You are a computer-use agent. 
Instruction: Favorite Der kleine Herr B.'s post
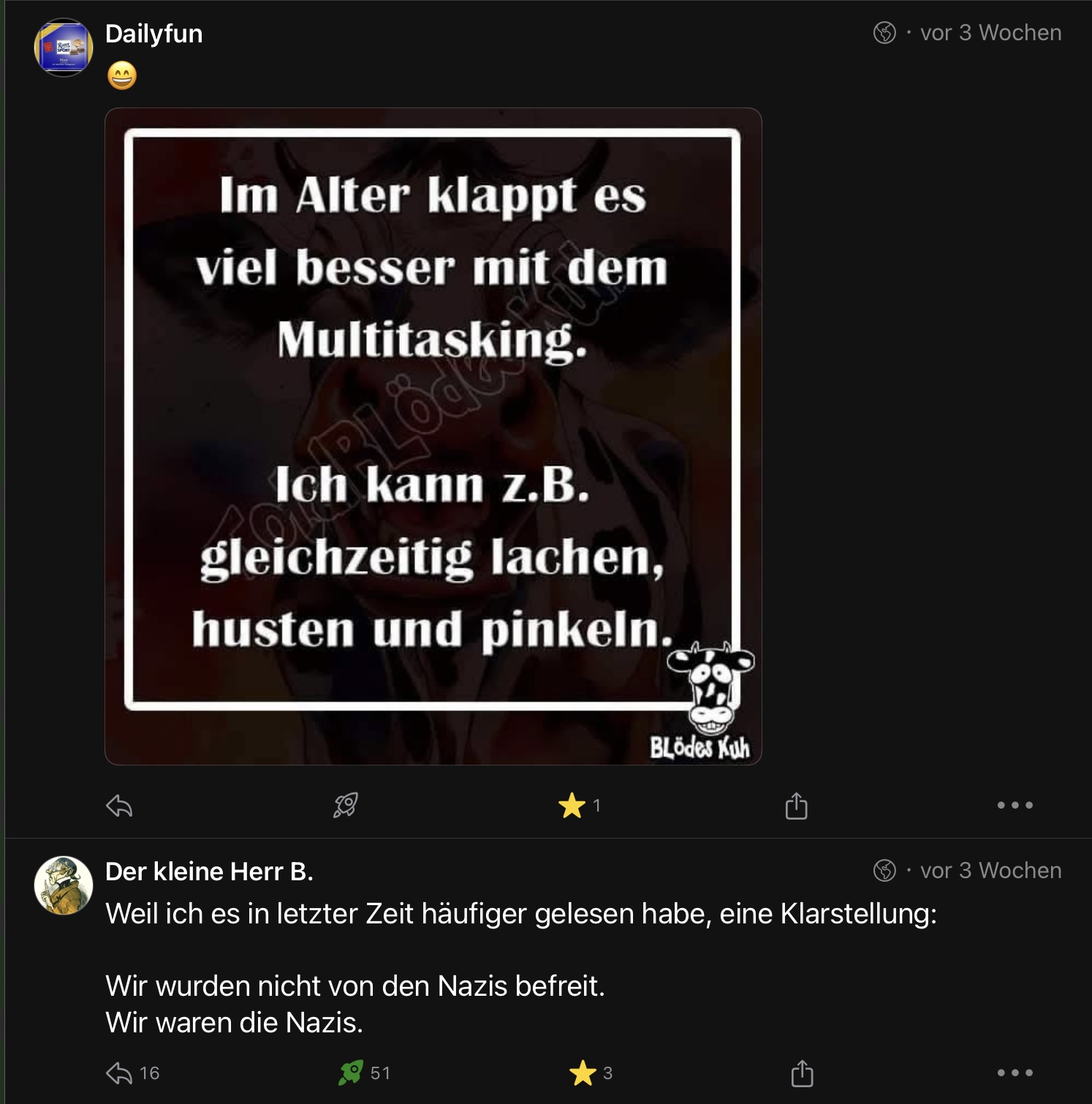583,1073
